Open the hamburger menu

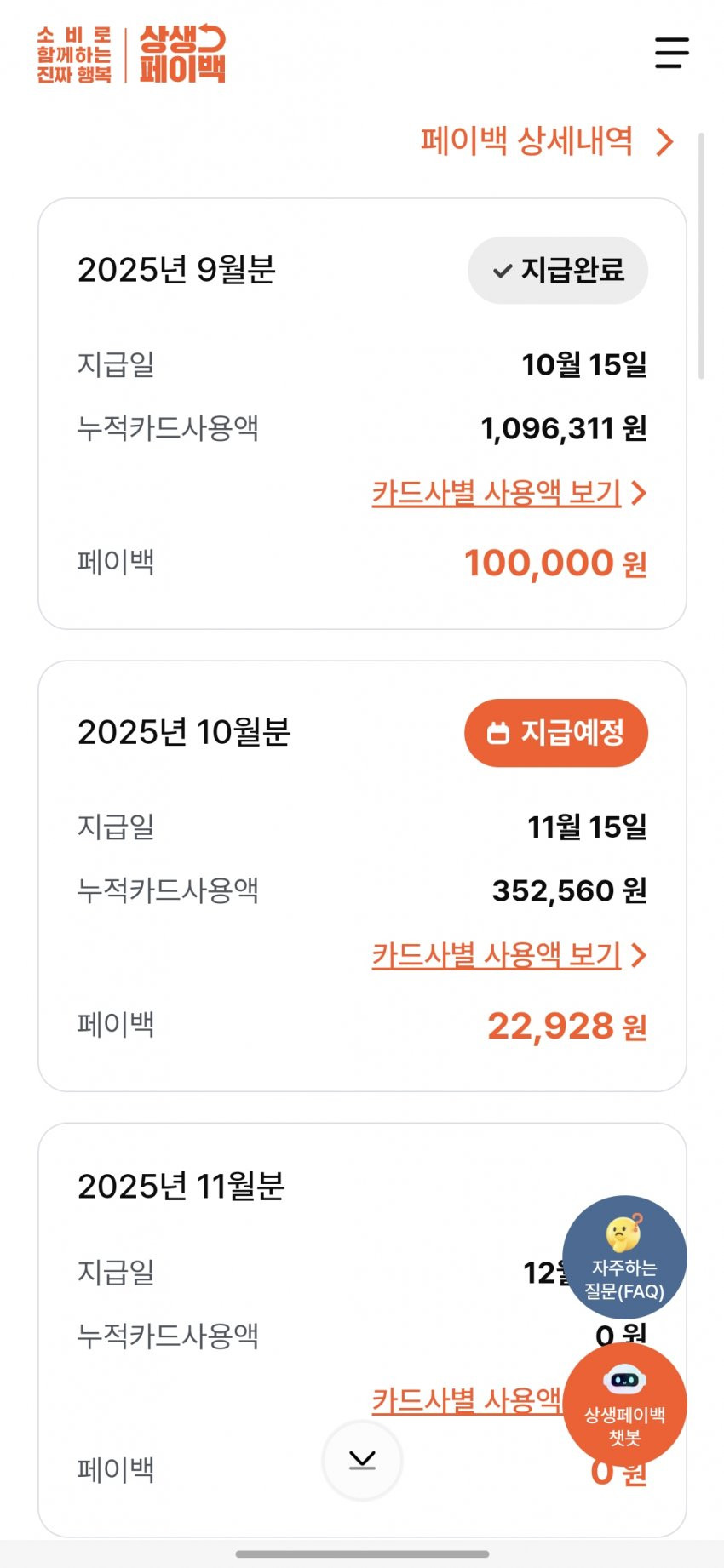(x=671, y=53)
